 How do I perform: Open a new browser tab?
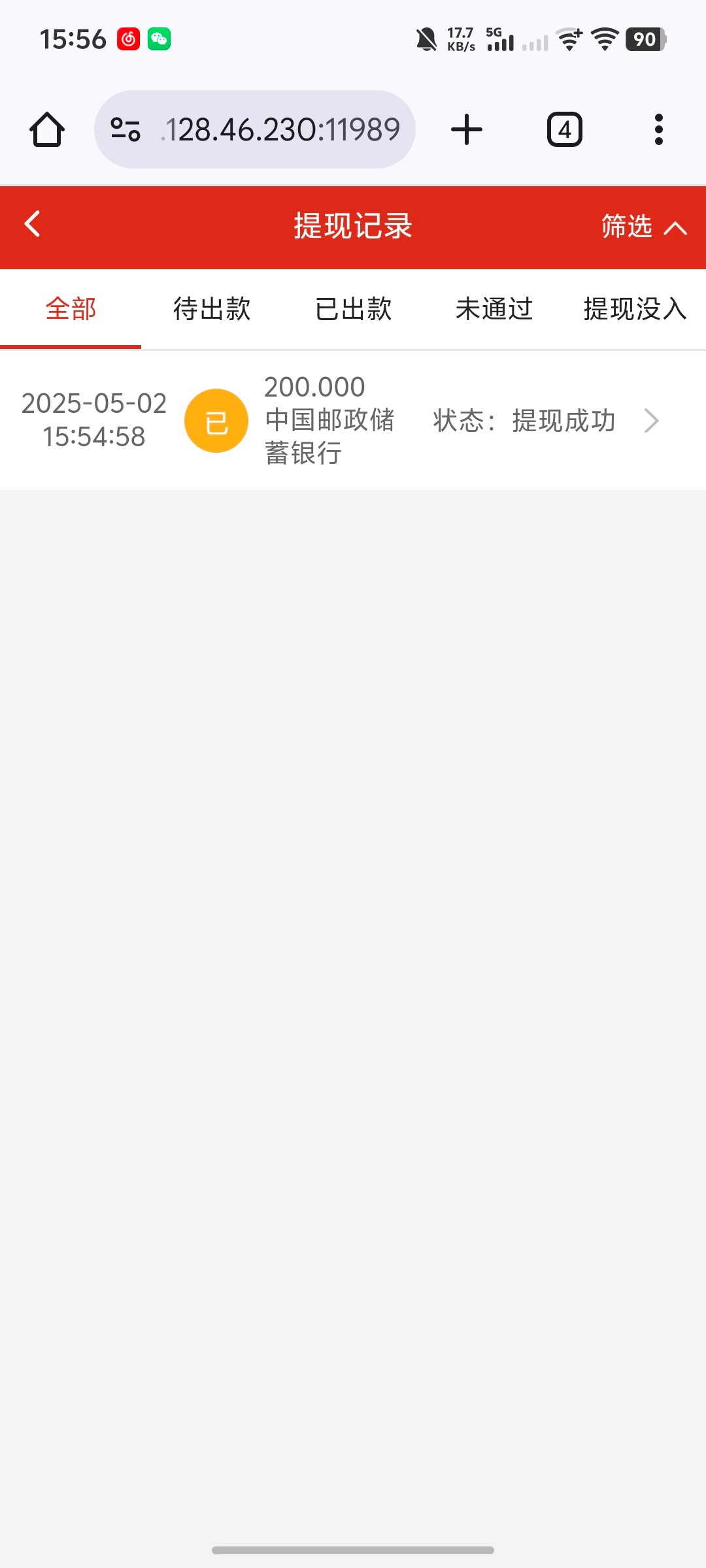(x=467, y=129)
